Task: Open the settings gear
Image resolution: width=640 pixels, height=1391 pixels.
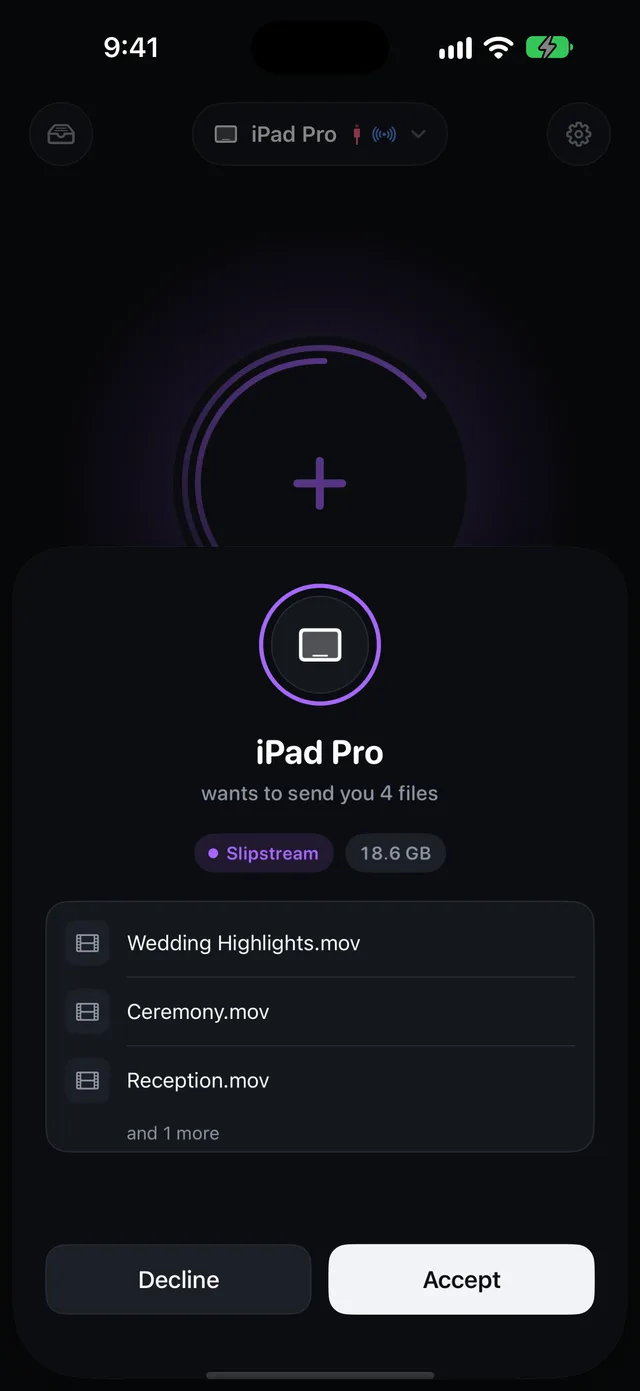Action: 579,134
